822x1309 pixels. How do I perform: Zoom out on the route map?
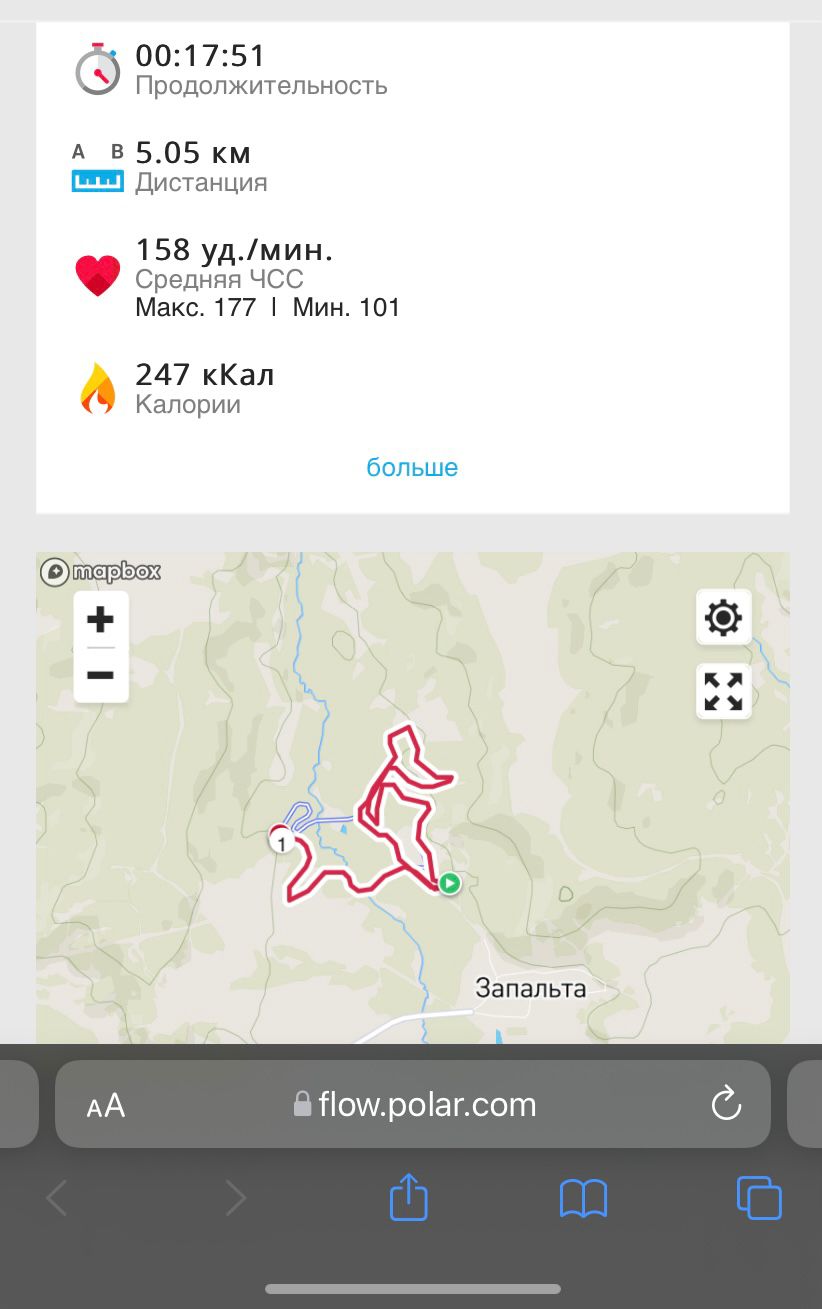(100, 675)
